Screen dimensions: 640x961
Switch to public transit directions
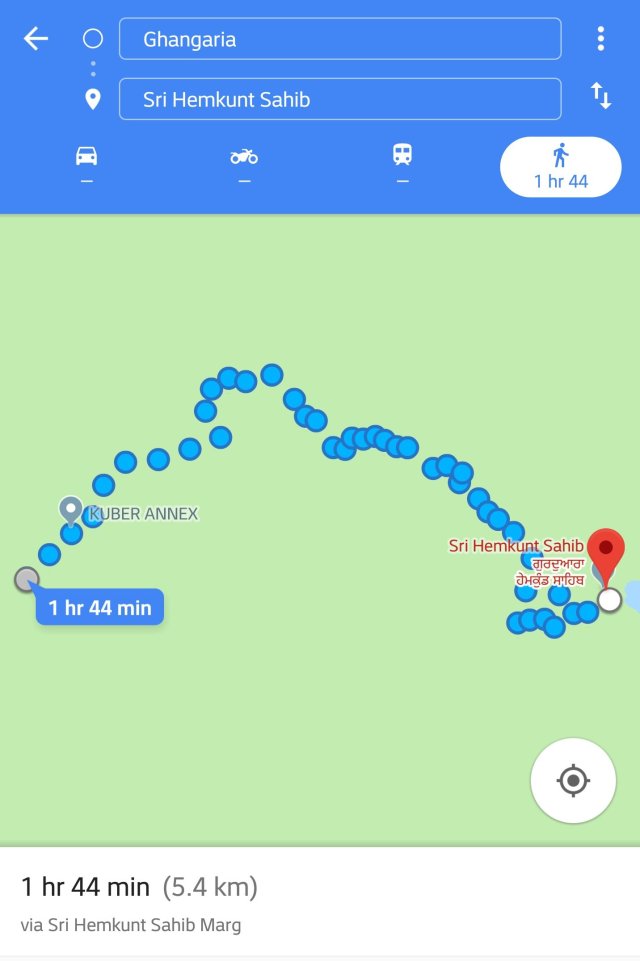[402, 165]
